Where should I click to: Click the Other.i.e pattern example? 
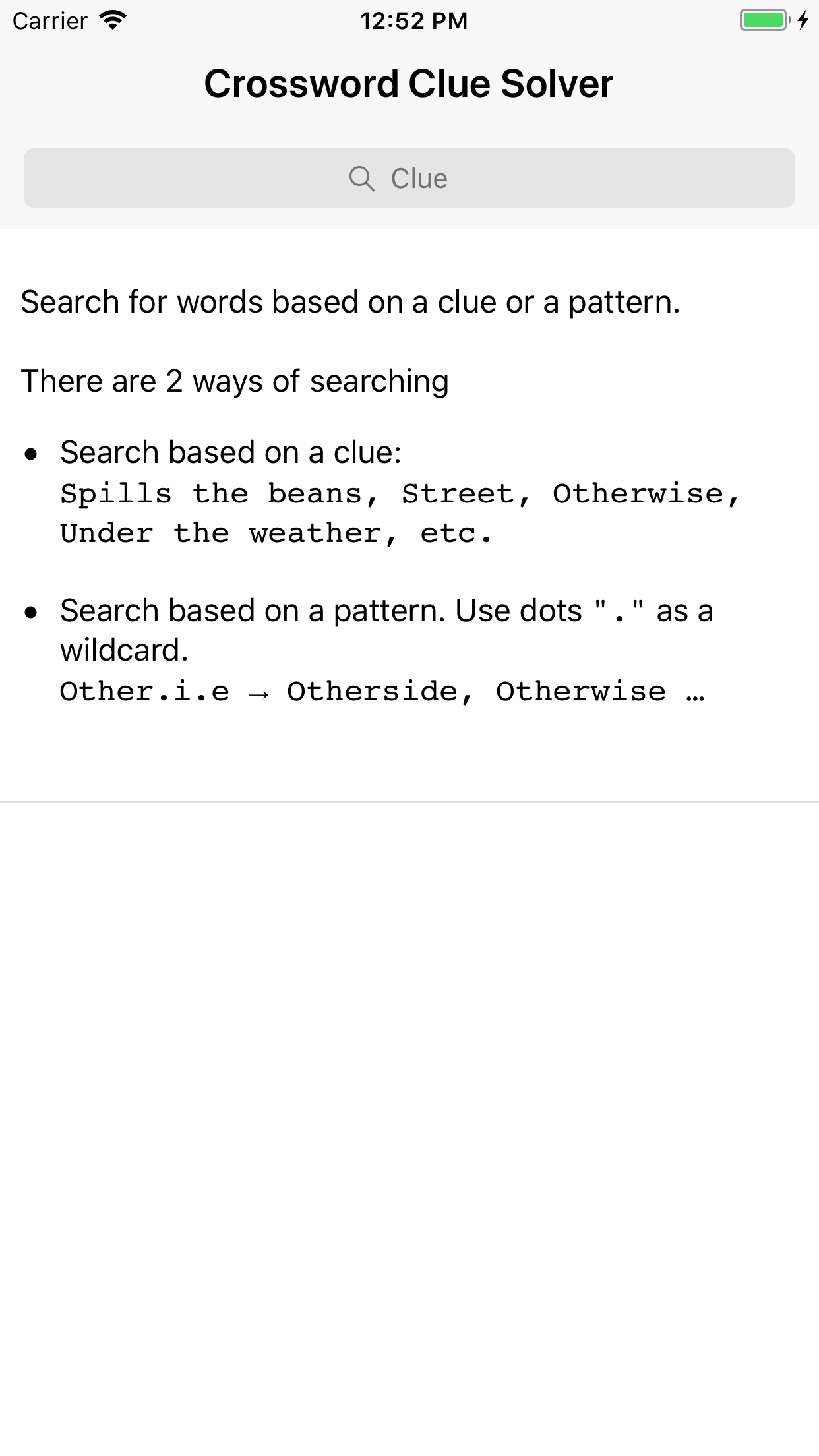(144, 691)
